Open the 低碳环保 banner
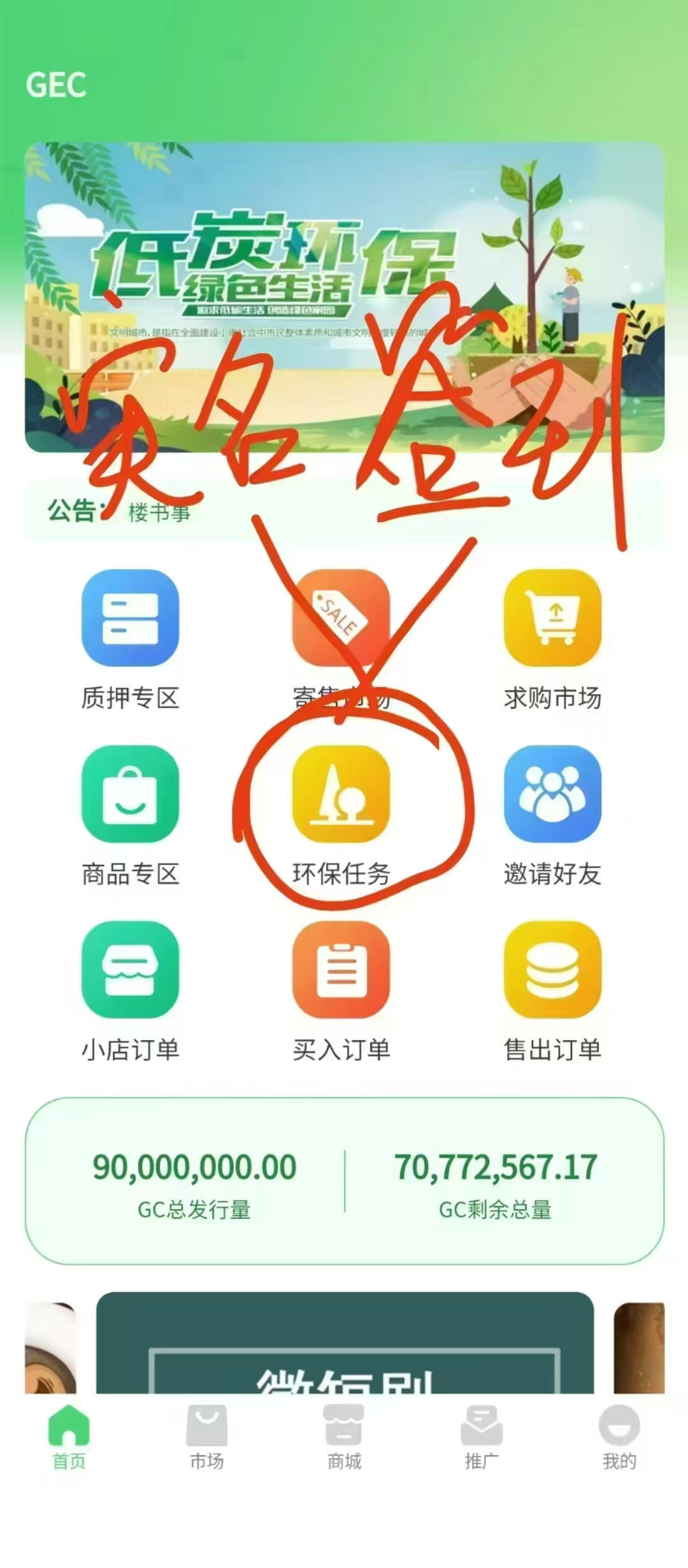The height and width of the screenshot is (1568, 688). (x=344, y=296)
